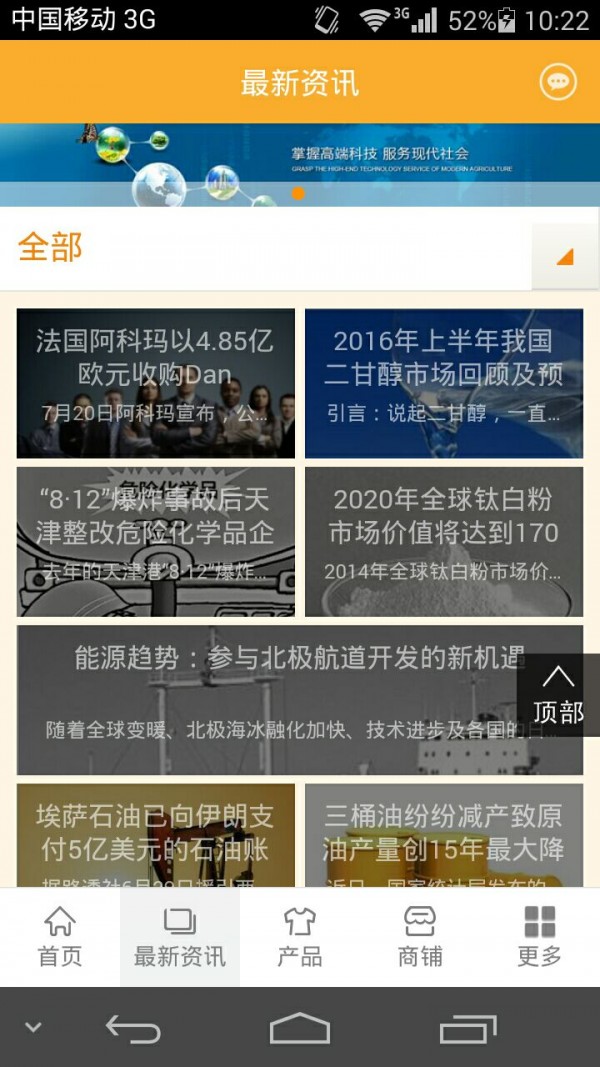
Task: Tap the high-end technology banner
Action: click(x=300, y=165)
